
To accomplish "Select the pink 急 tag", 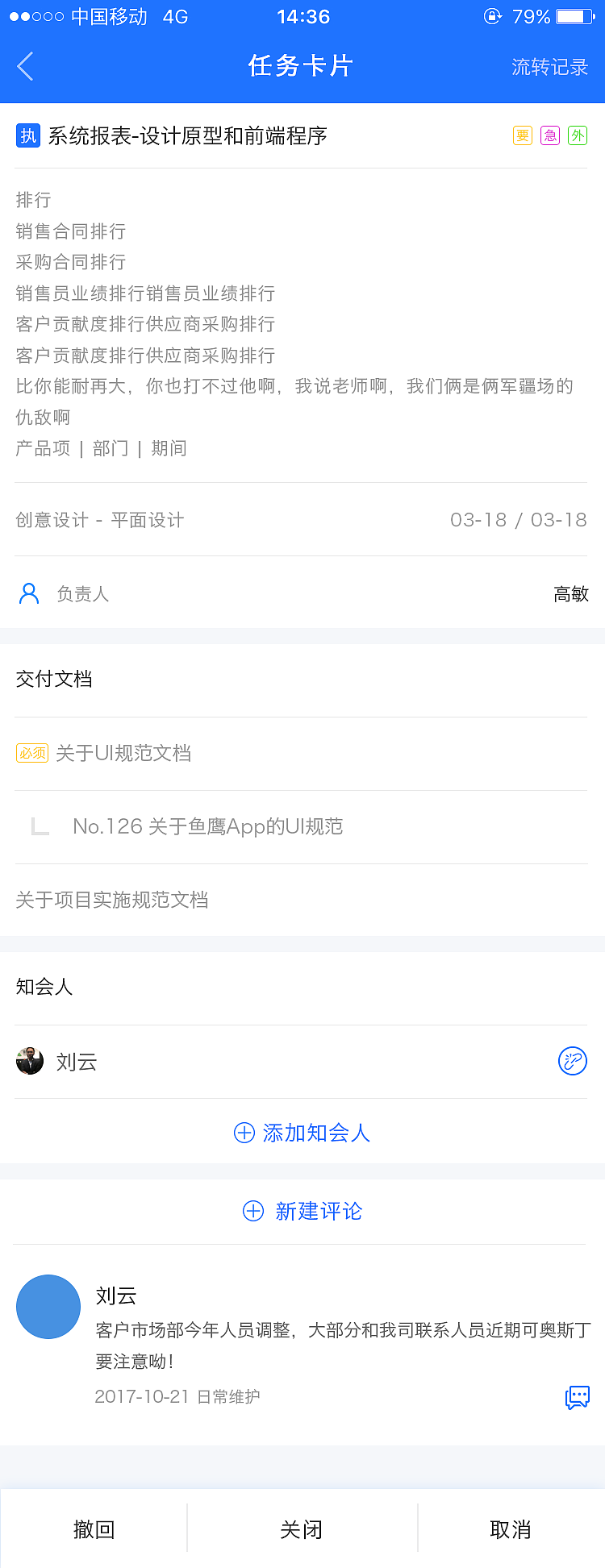I will [549, 135].
